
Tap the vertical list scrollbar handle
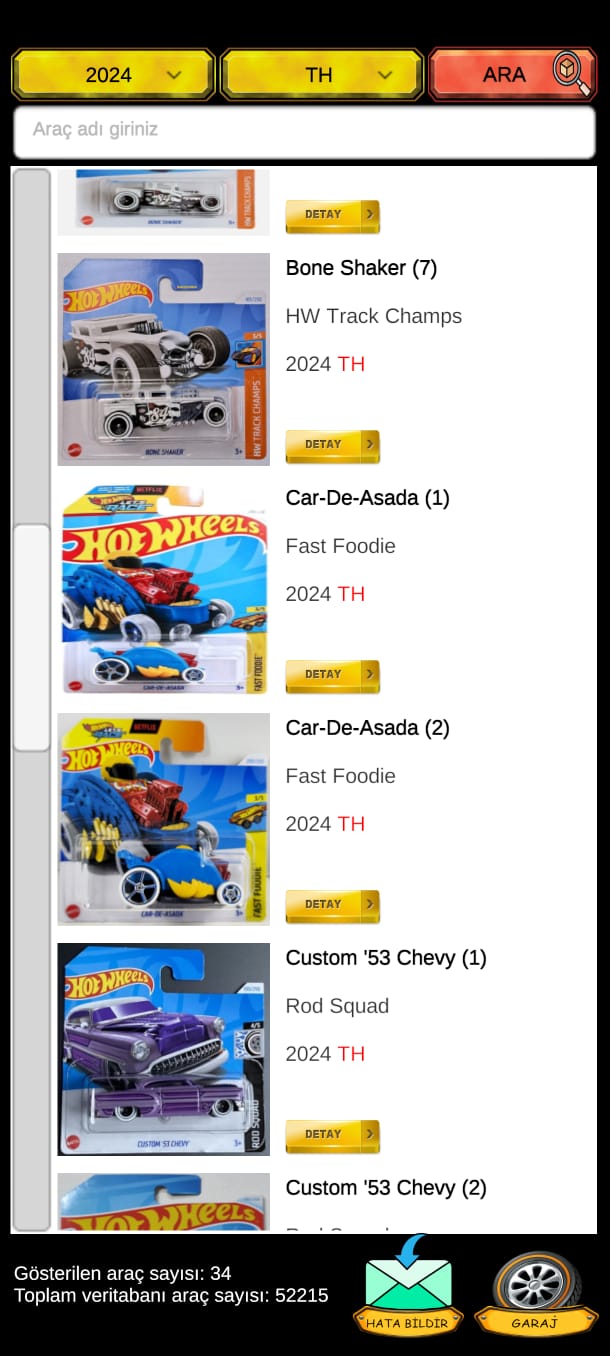click(31, 637)
